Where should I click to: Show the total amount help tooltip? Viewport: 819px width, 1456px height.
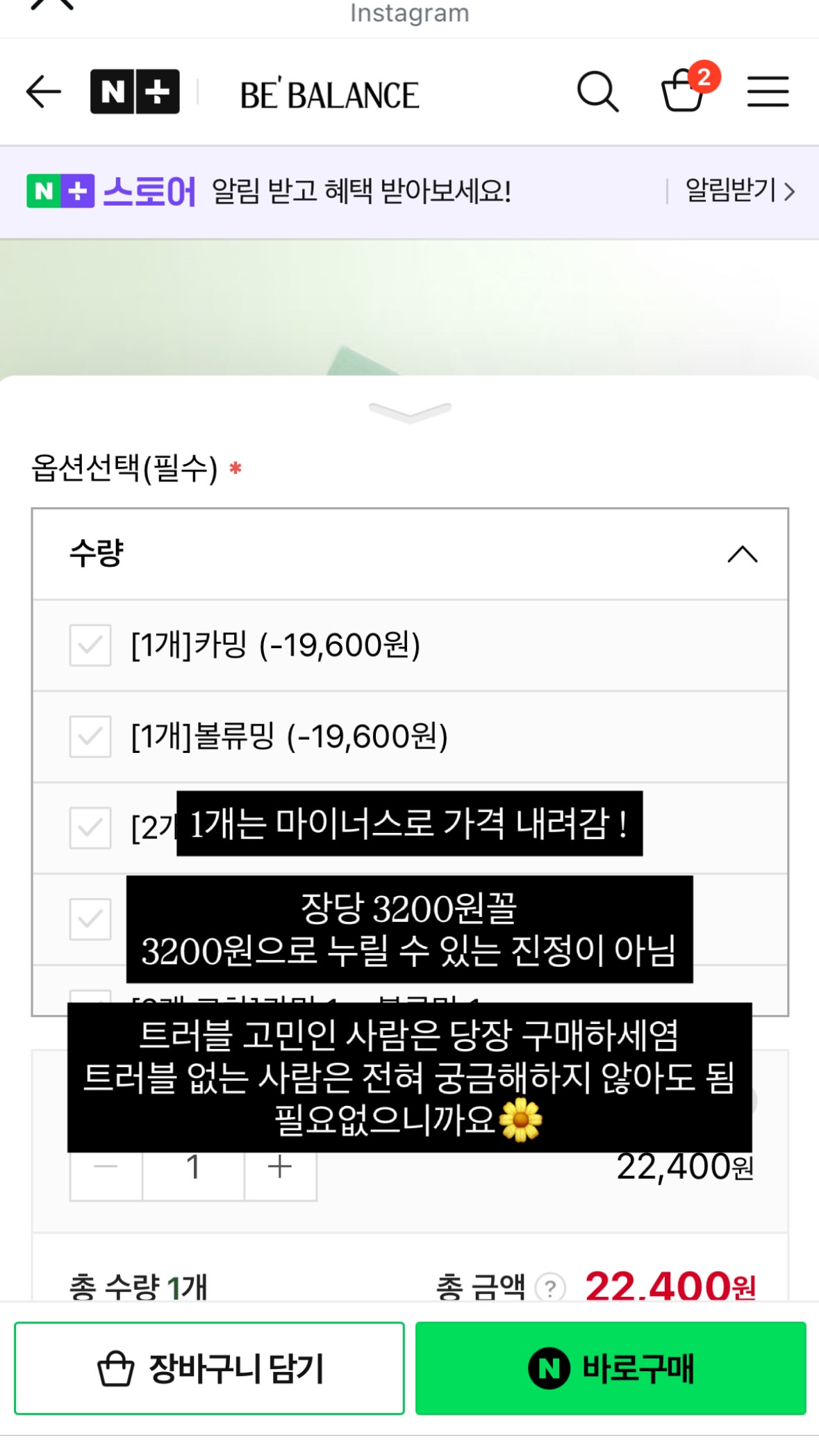[550, 1288]
